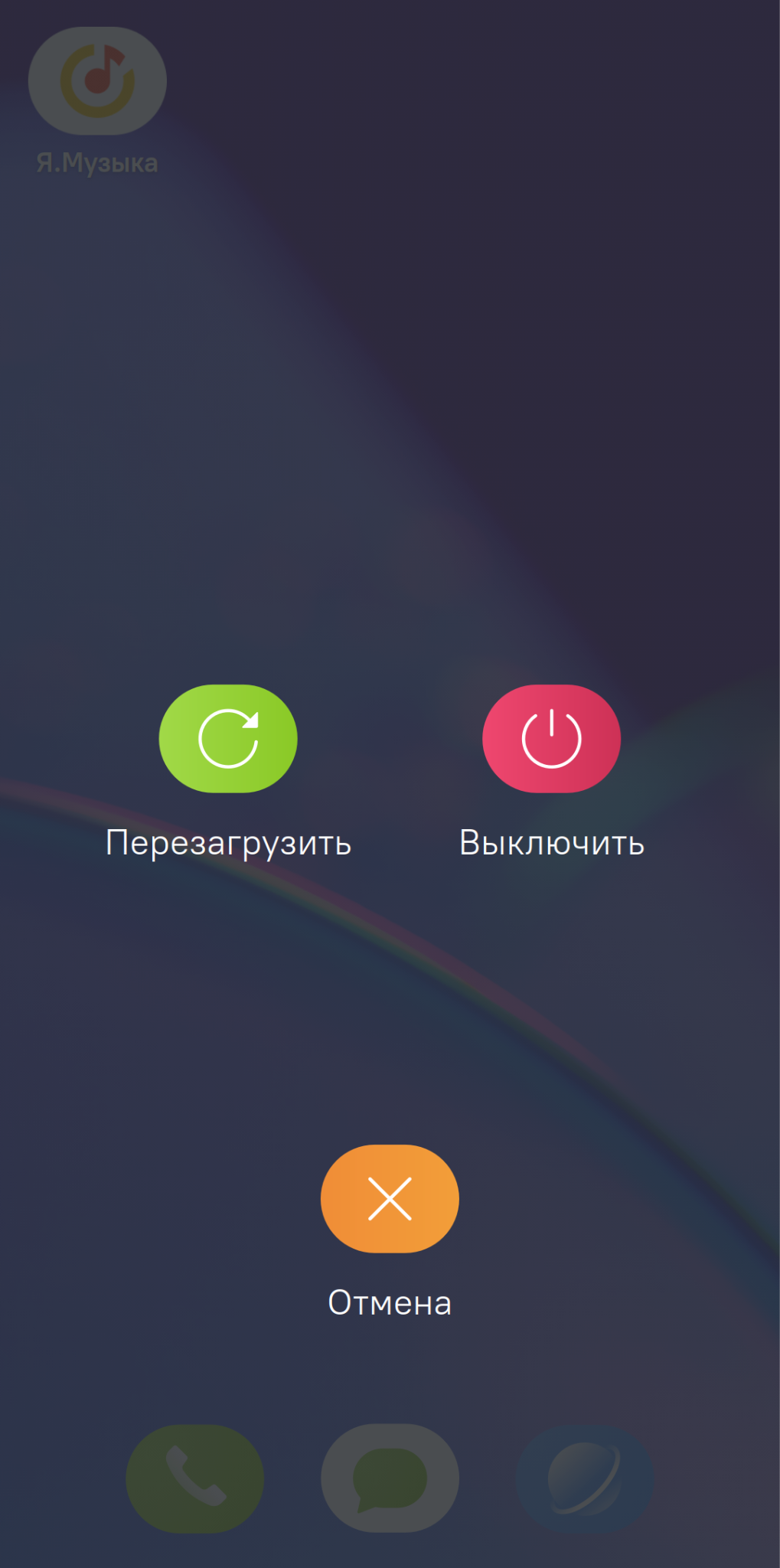The width and height of the screenshot is (780, 1568).
Task: Dismiss the power menu with Отмена
Action: (390, 1198)
